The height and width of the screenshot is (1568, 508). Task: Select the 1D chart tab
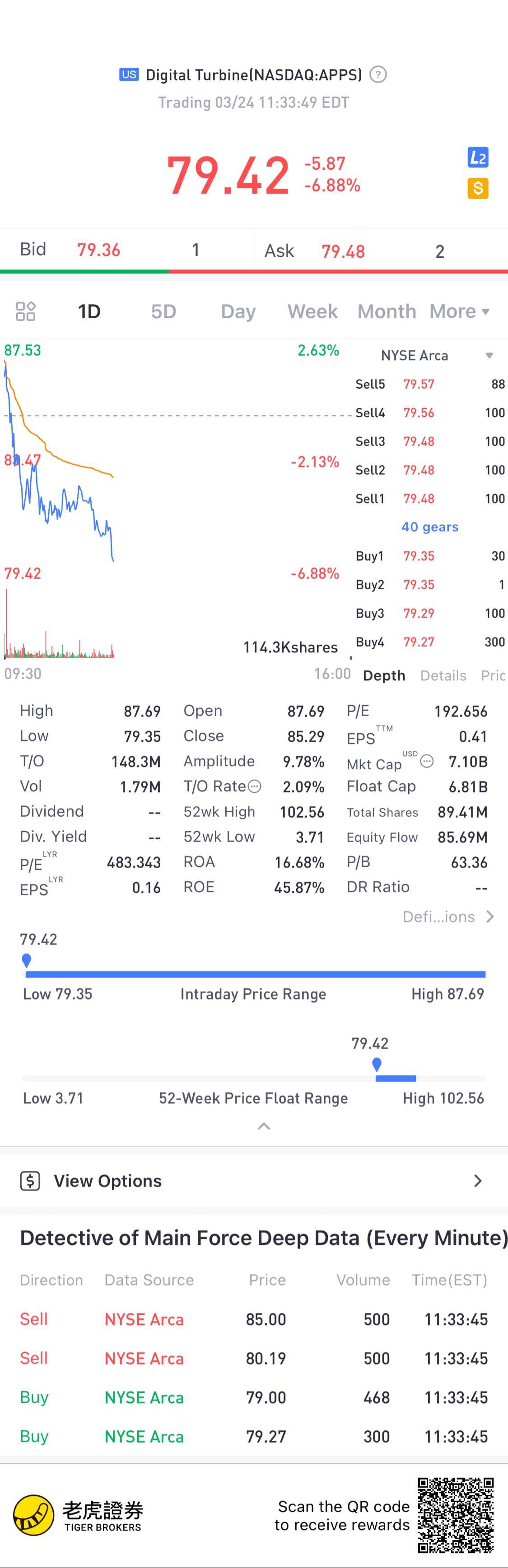click(89, 312)
